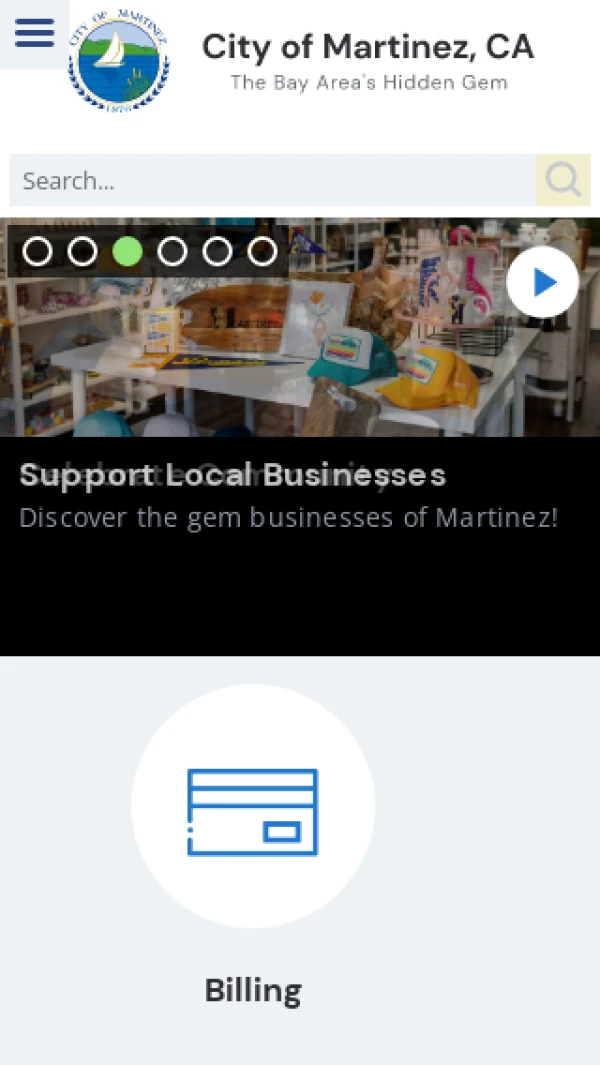This screenshot has height=1065, width=600.
Task: Play the homepage slideshow
Action: point(542,283)
